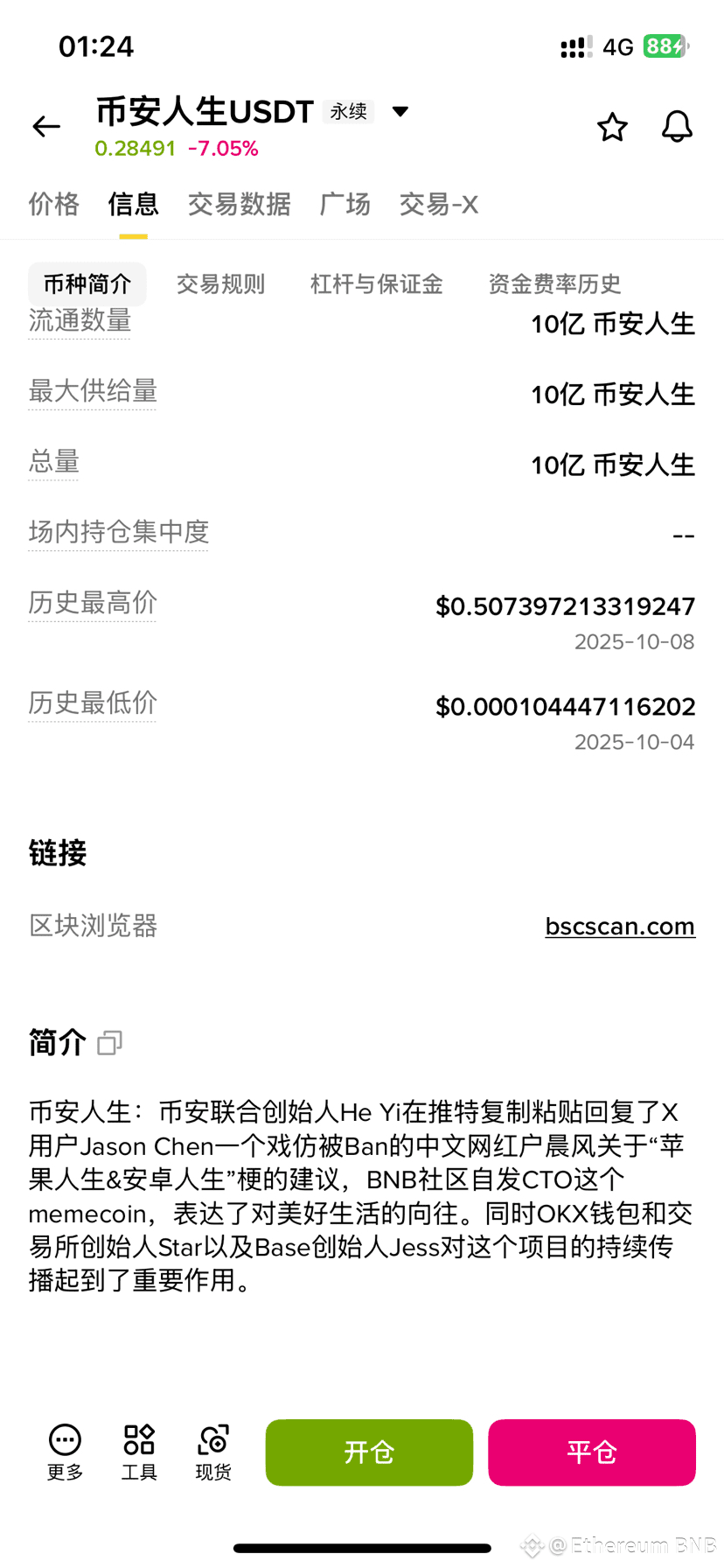Switch to the 价格 tab

[x=54, y=204]
